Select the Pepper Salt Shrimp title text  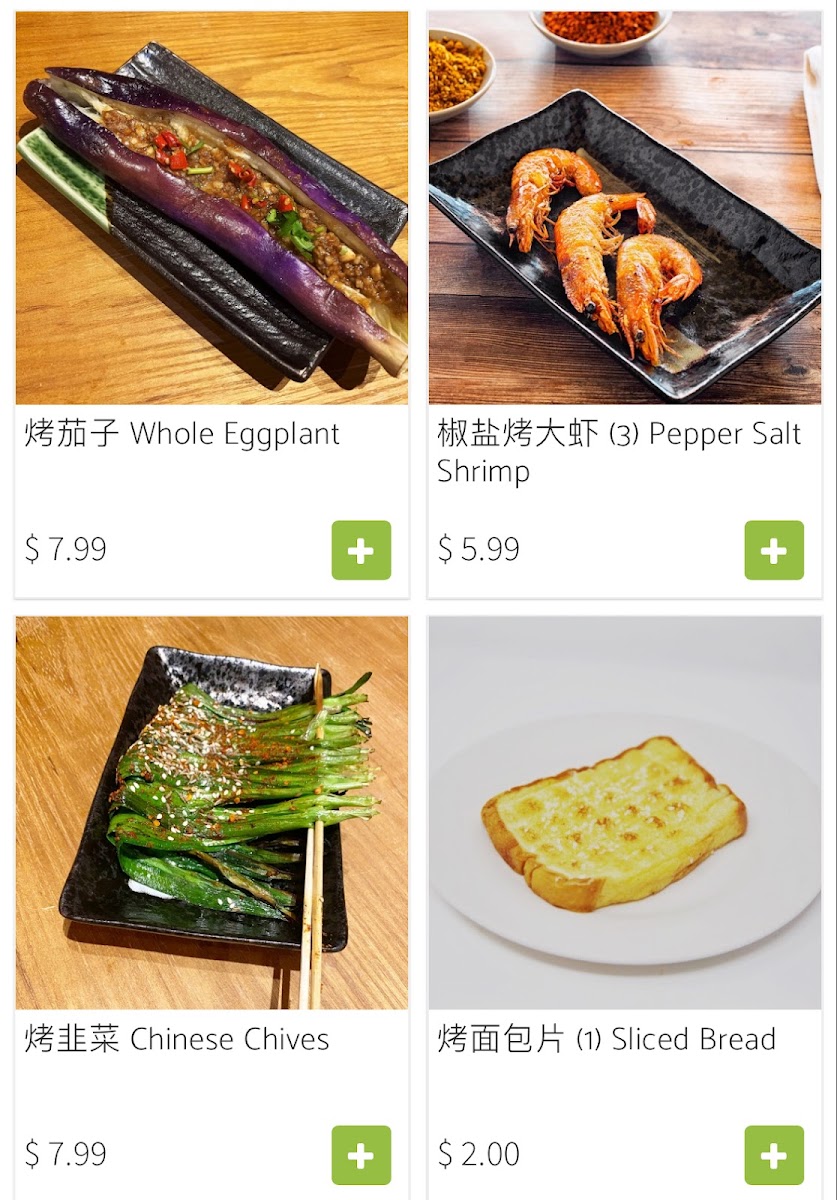(620, 450)
